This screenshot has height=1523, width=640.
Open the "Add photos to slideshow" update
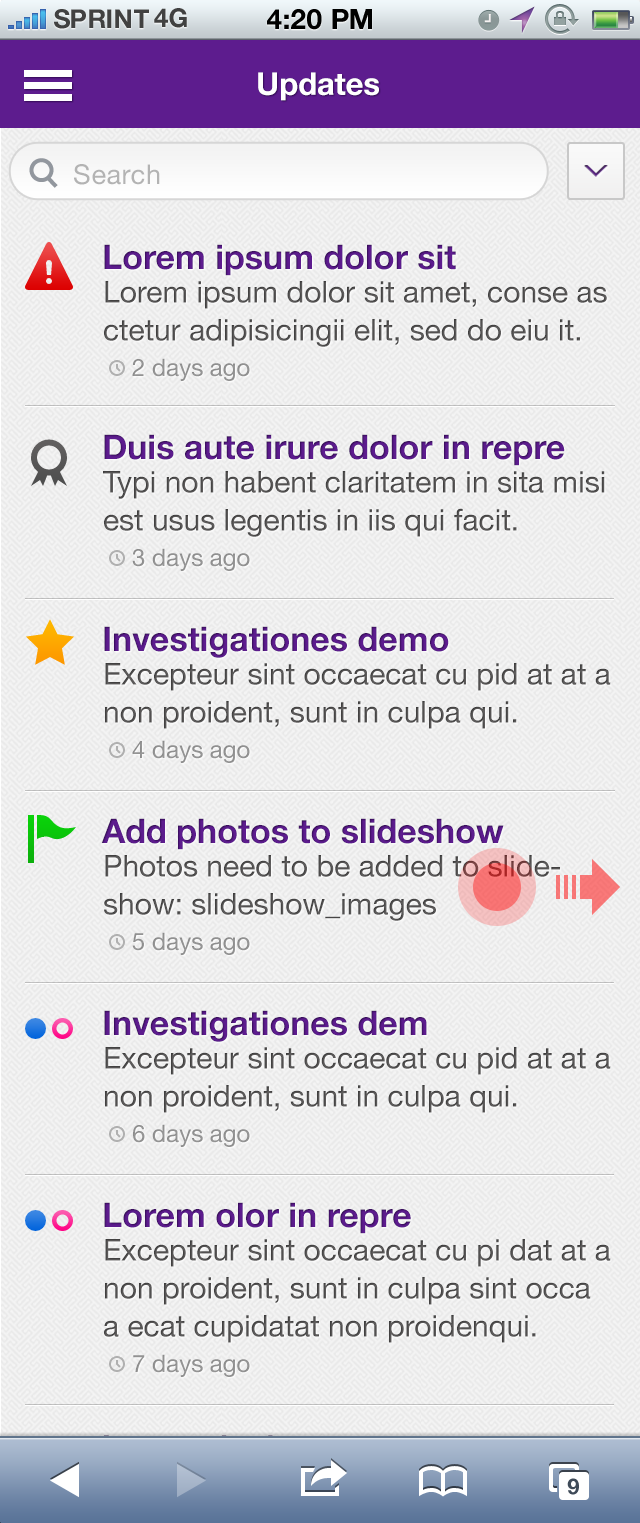click(302, 832)
